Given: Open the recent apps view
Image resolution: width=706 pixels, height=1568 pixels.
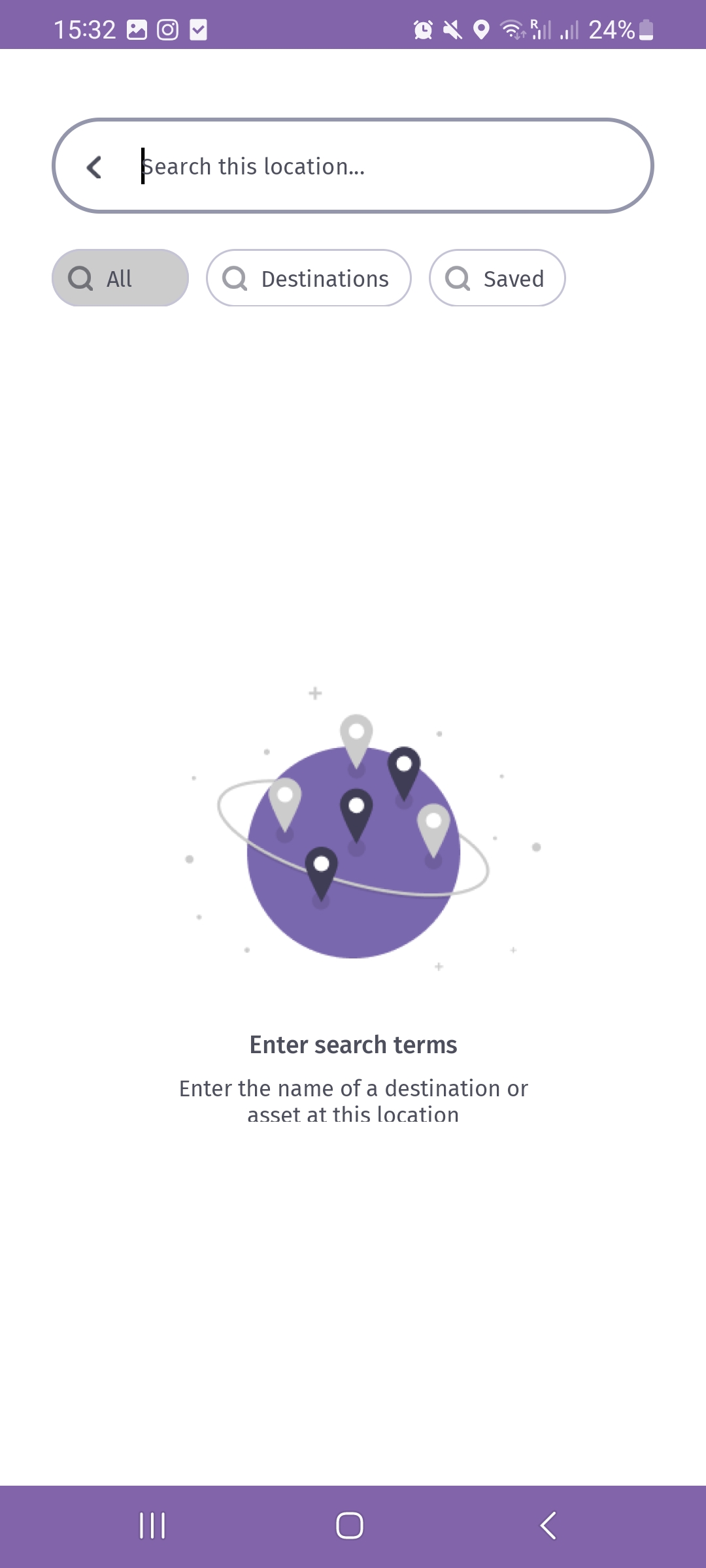Looking at the screenshot, I should tap(152, 1526).
